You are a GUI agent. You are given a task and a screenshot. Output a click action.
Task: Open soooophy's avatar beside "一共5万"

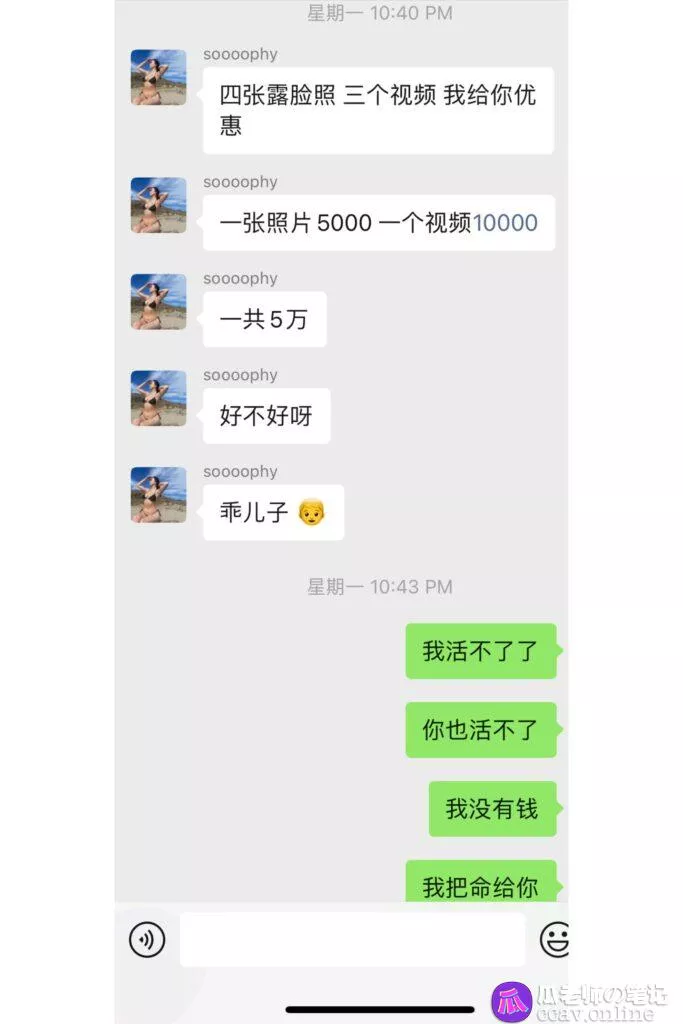[159, 302]
